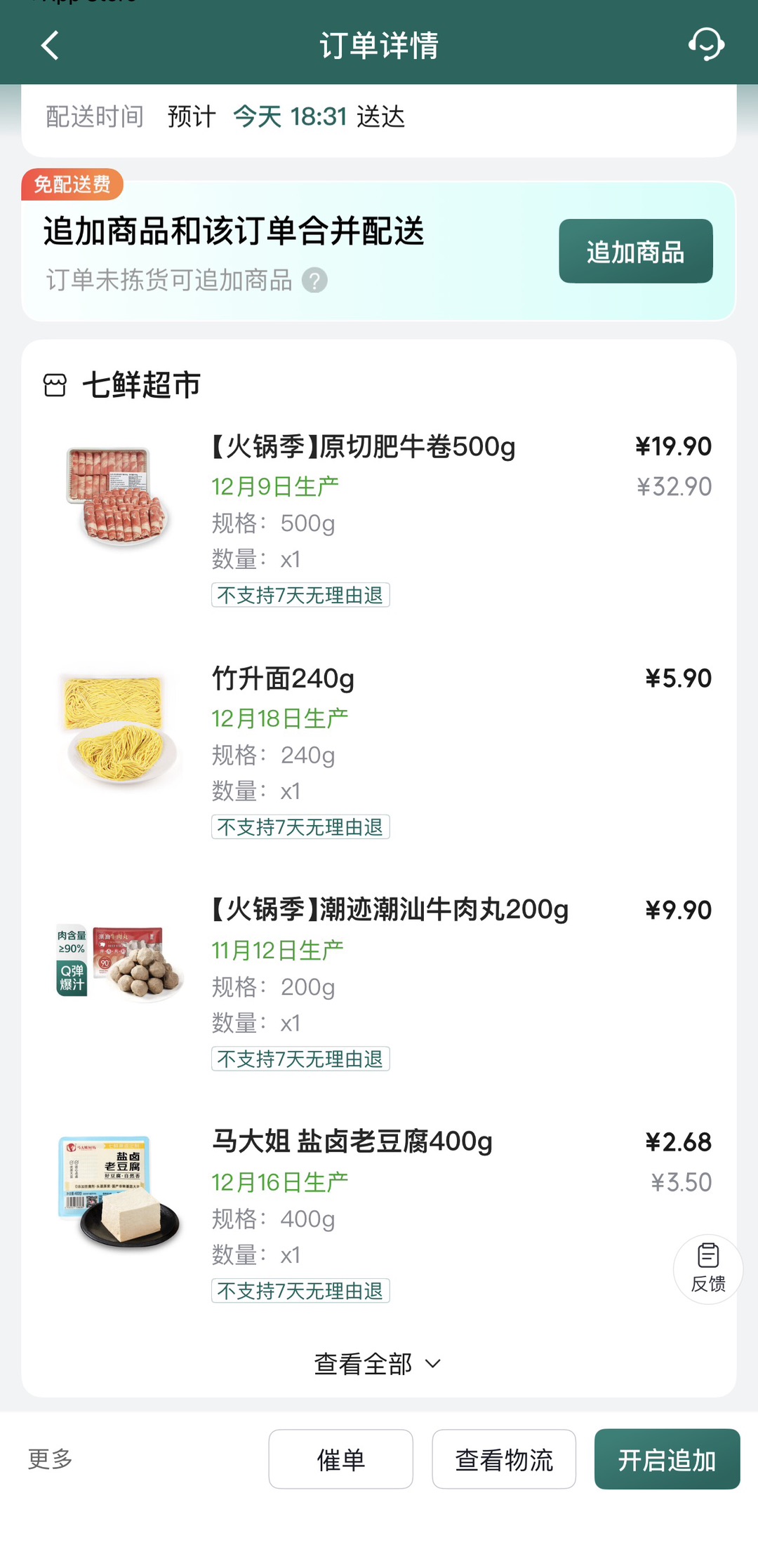The image size is (758, 1568).
Task: Tap the 追加商品 button
Action: click(635, 251)
